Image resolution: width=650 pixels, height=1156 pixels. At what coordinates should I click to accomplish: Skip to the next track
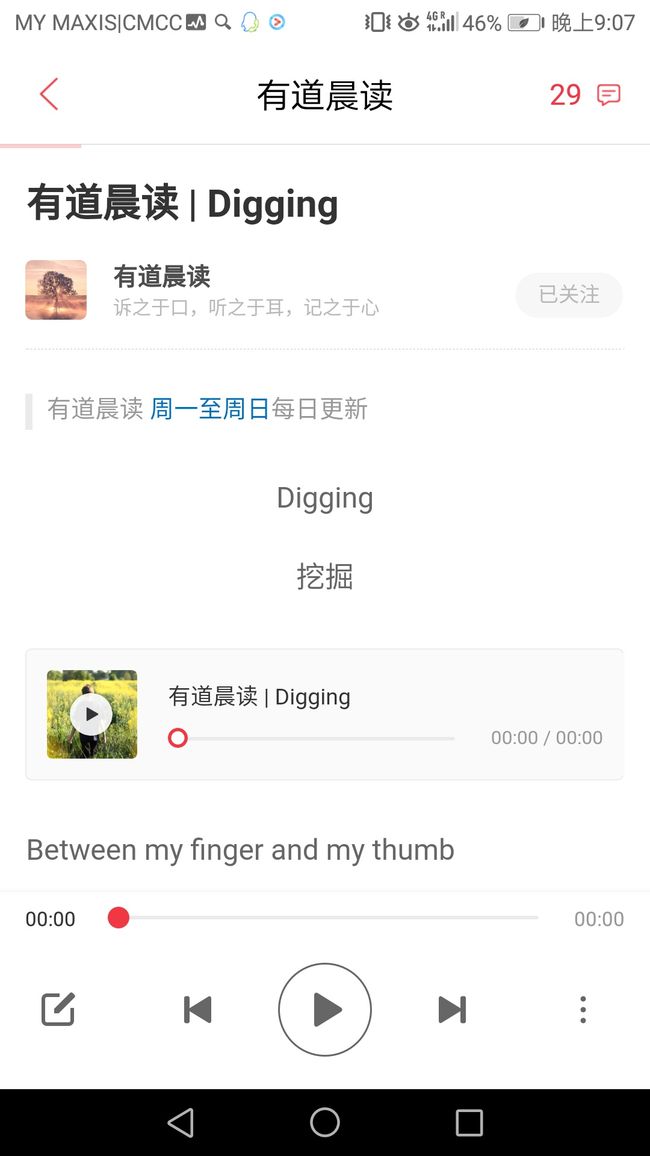coord(452,1009)
